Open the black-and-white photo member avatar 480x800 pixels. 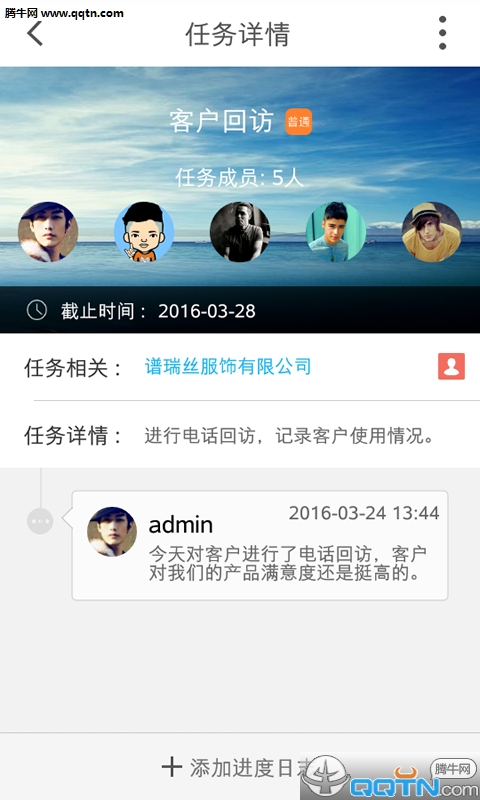tap(240, 232)
